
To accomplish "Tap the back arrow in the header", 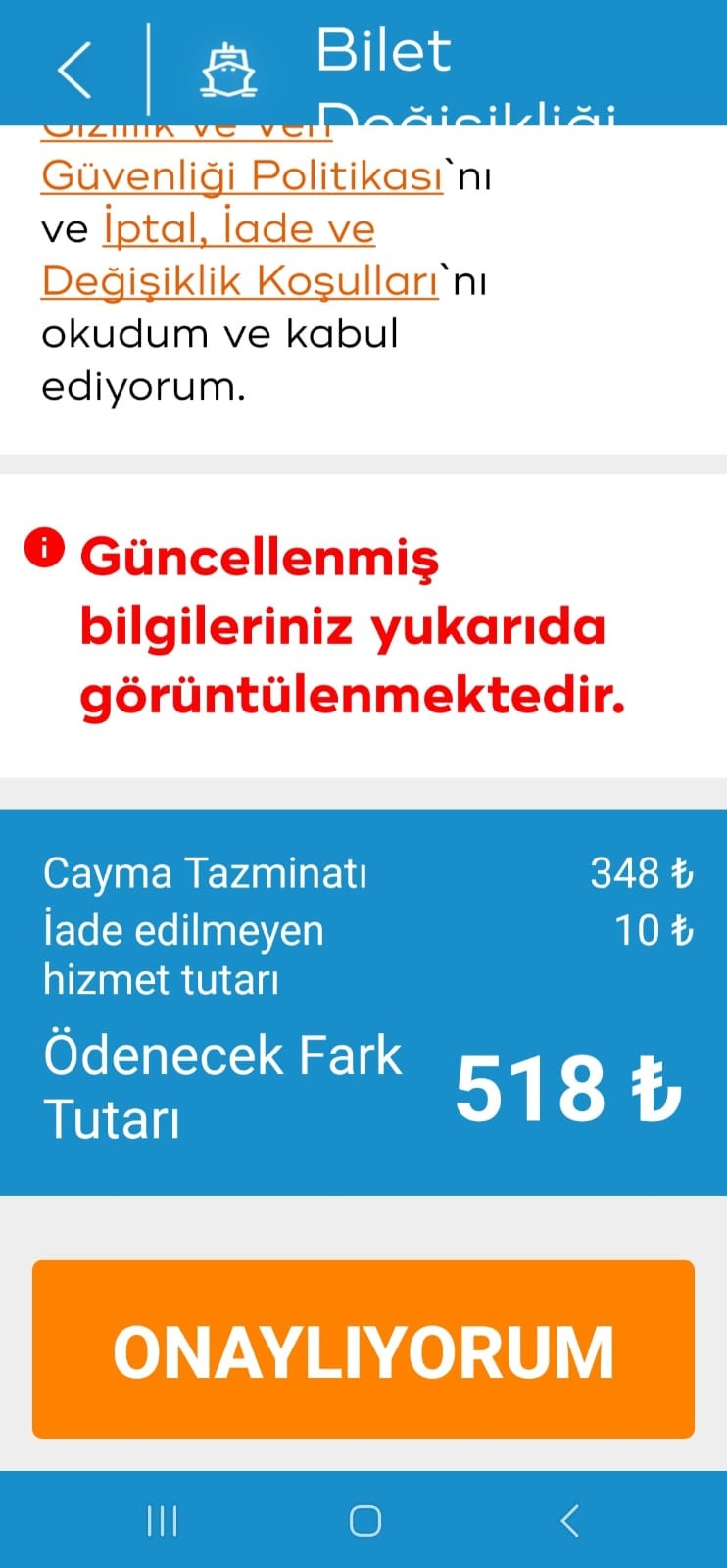I will [x=74, y=70].
